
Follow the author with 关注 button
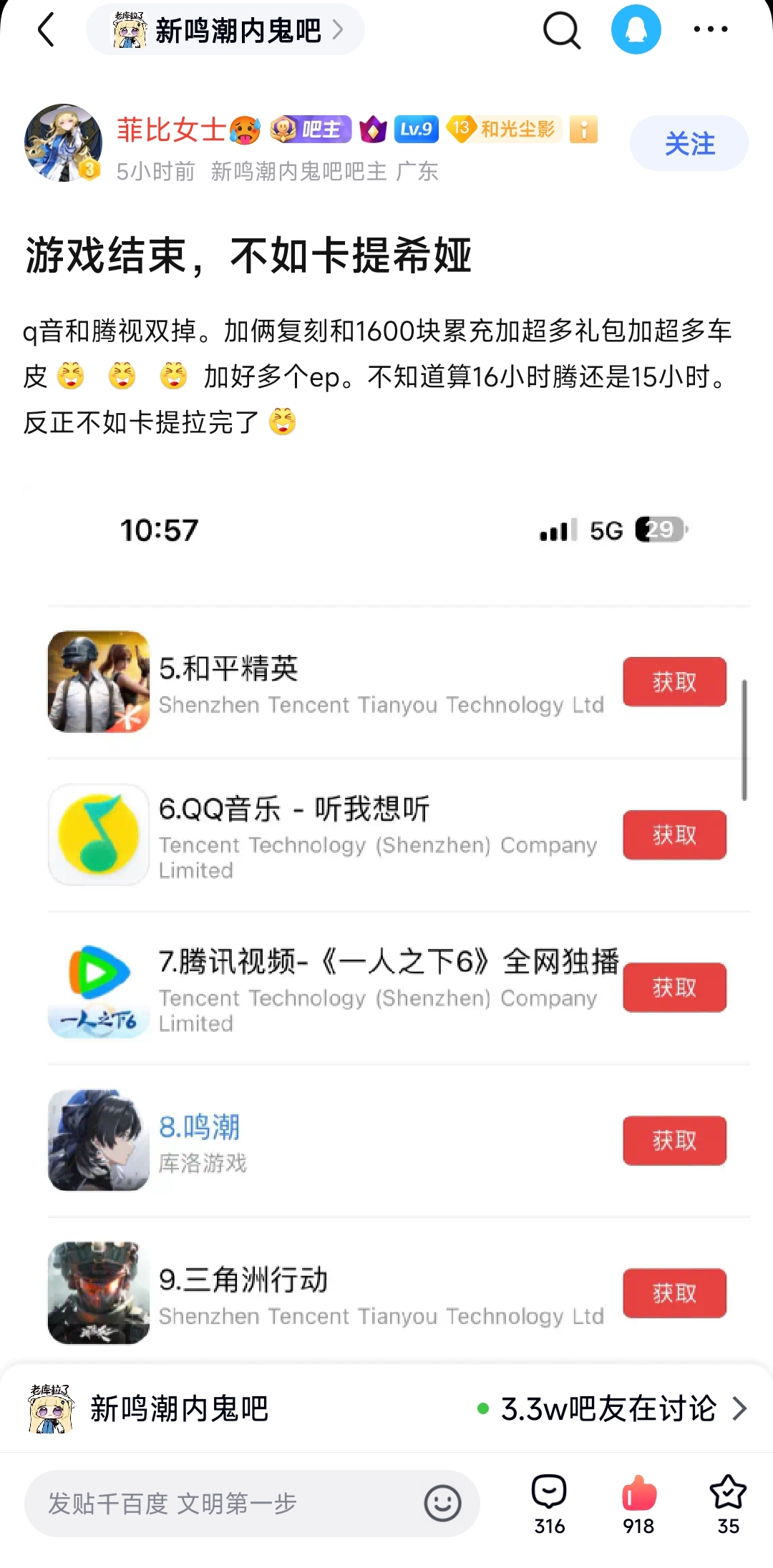pos(689,143)
